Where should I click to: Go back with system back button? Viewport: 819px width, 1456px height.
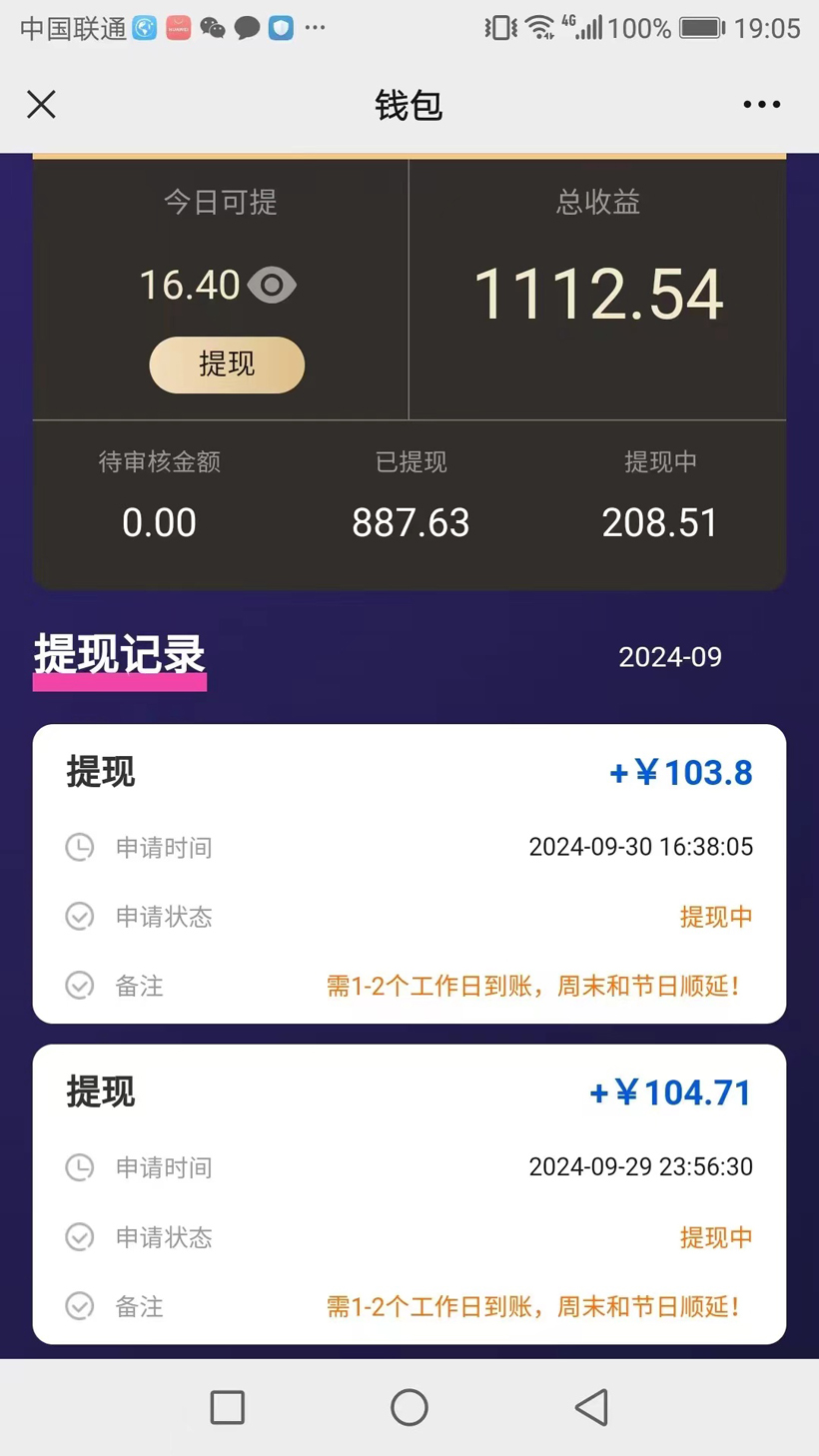pyautogui.click(x=591, y=1407)
